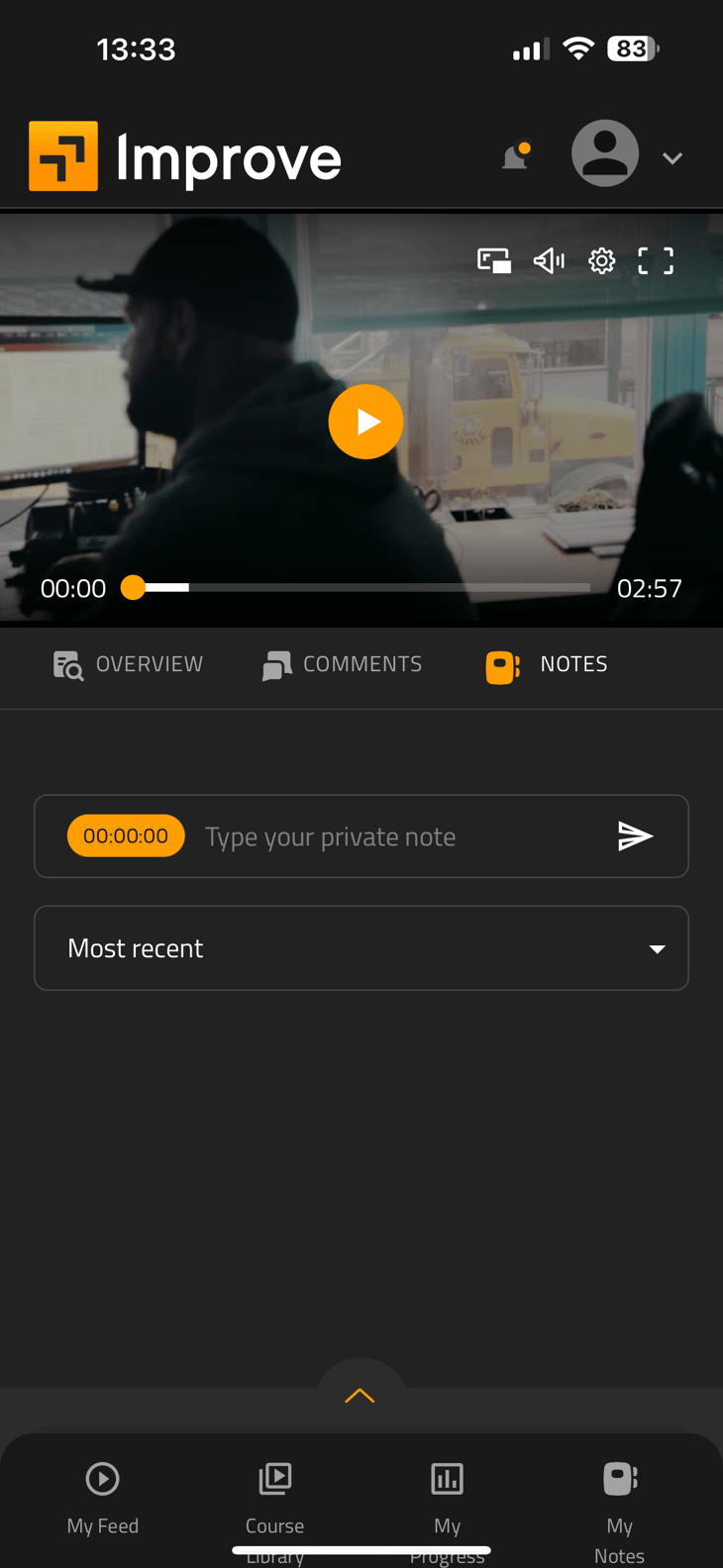
Task: Play the video
Action: point(365,422)
